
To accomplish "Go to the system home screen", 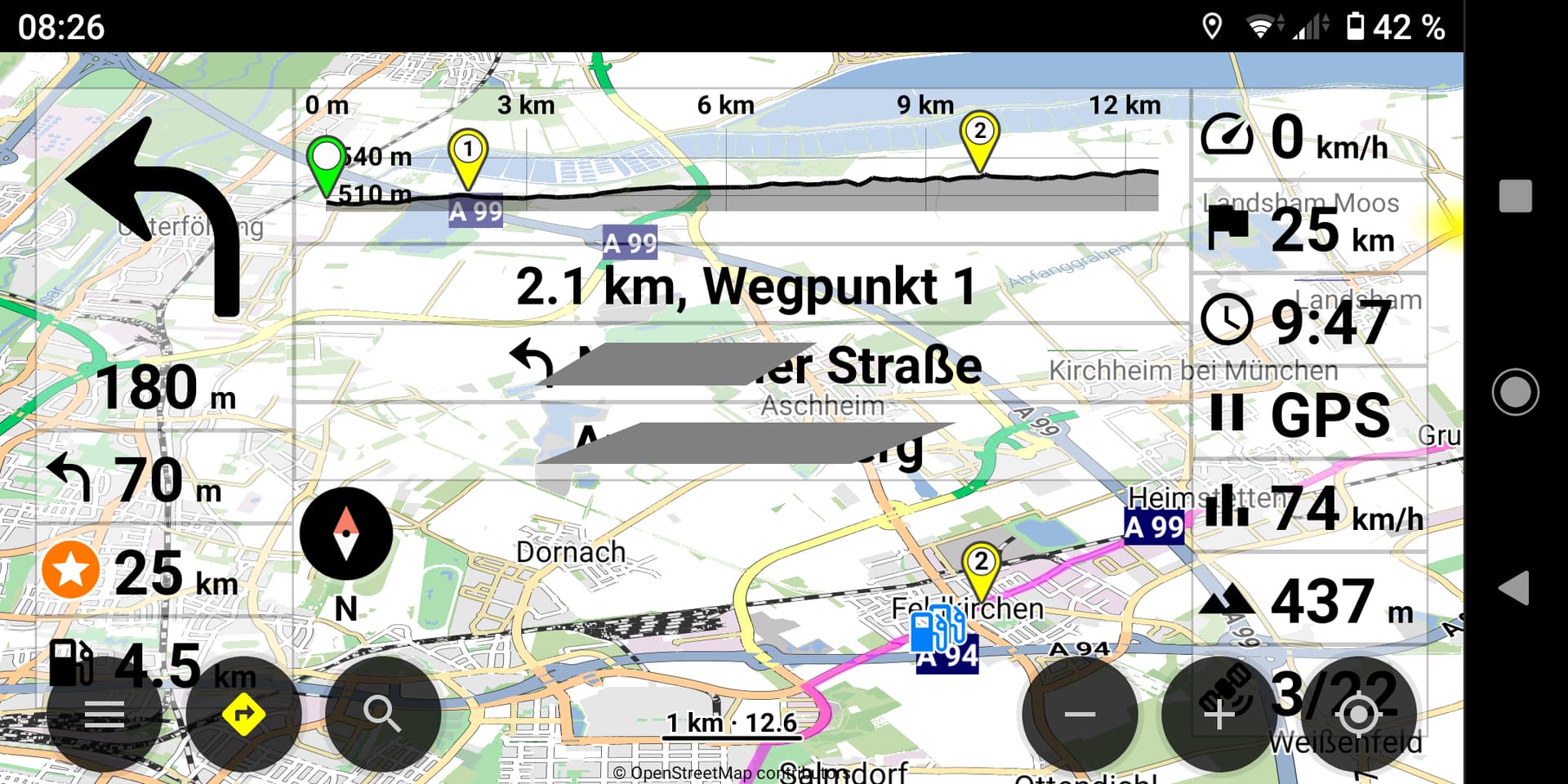I will (x=1515, y=392).
